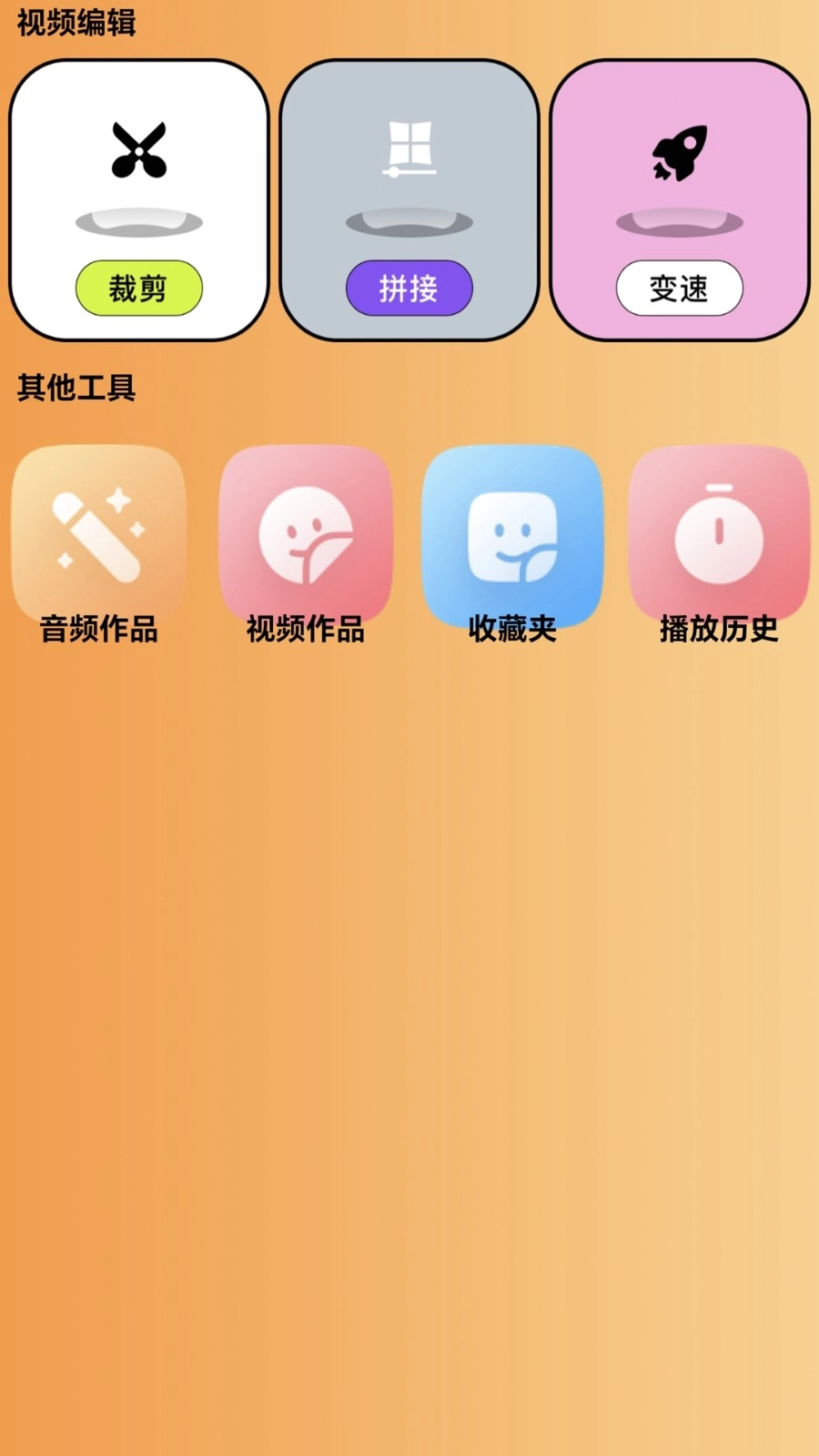The height and width of the screenshot is (1456, 819).
Task: Go to 收藏夹 favorites
Action: pos(511,541)
